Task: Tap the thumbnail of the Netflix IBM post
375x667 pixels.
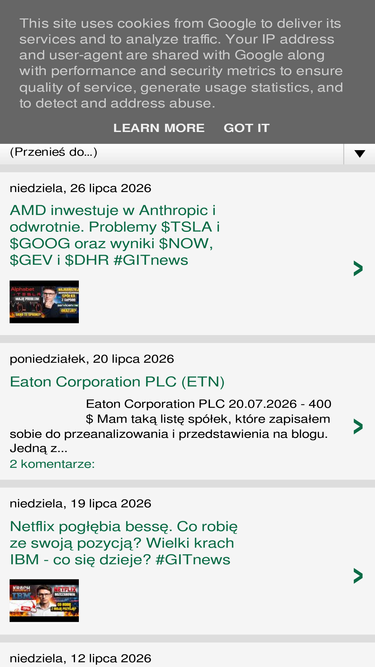Action: coord(44,601)
